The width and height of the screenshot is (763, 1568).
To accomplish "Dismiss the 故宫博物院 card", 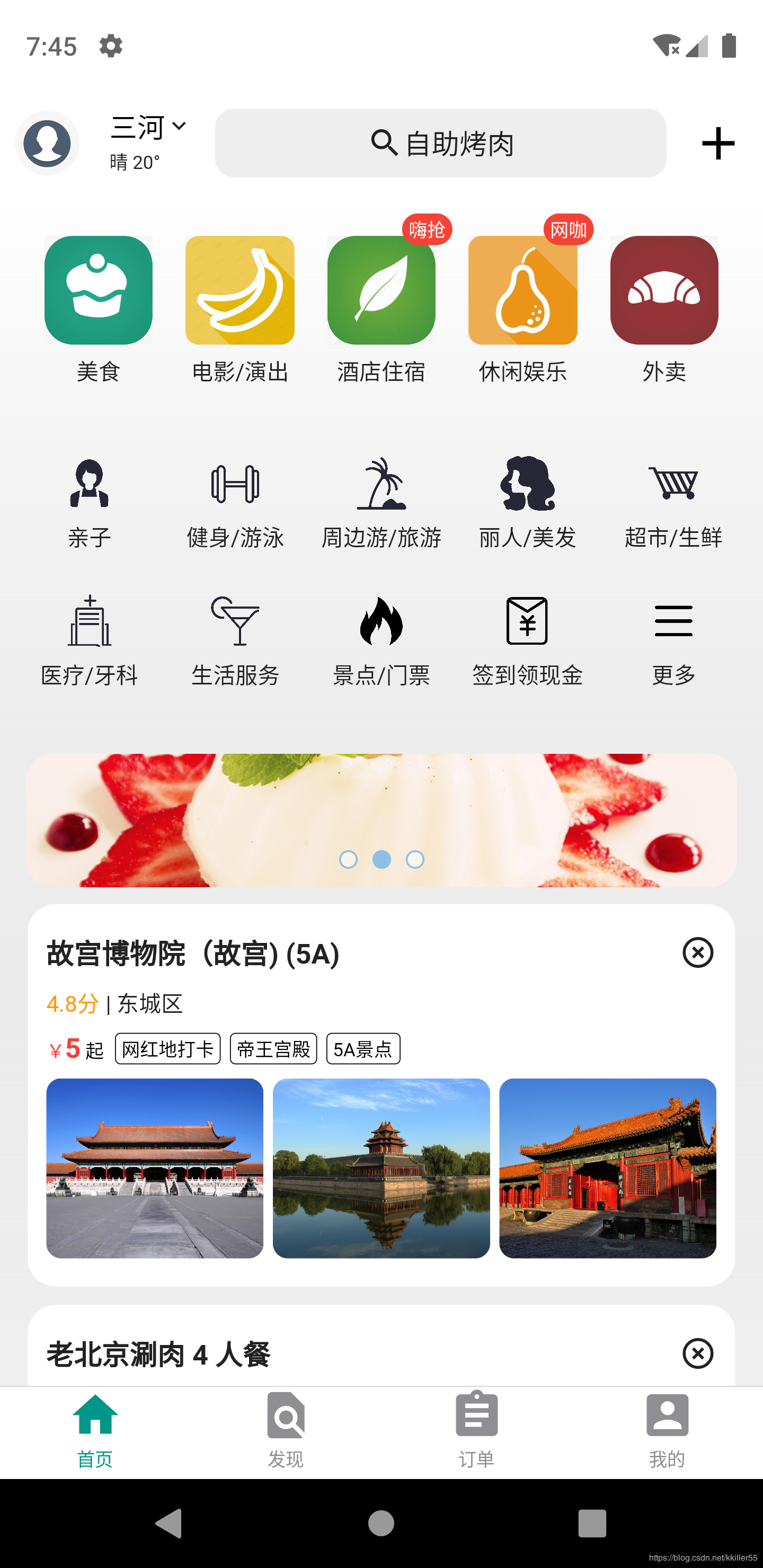I will click(697, 952).
